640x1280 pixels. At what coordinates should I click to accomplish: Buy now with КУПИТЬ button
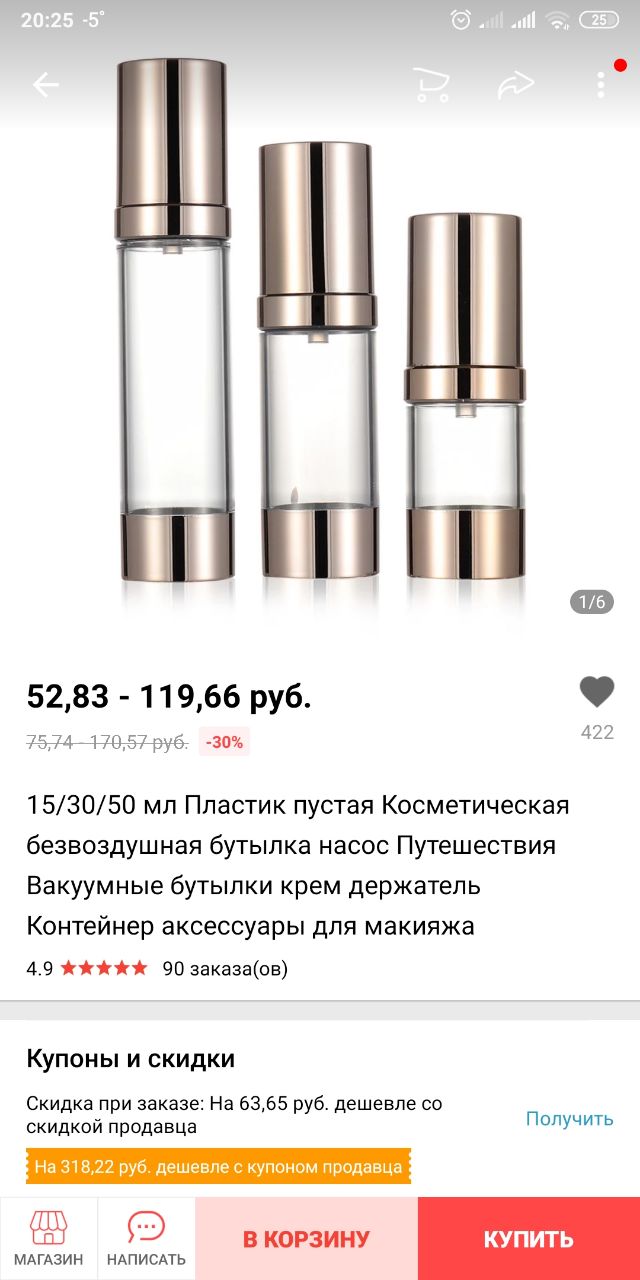[529, 1239]
